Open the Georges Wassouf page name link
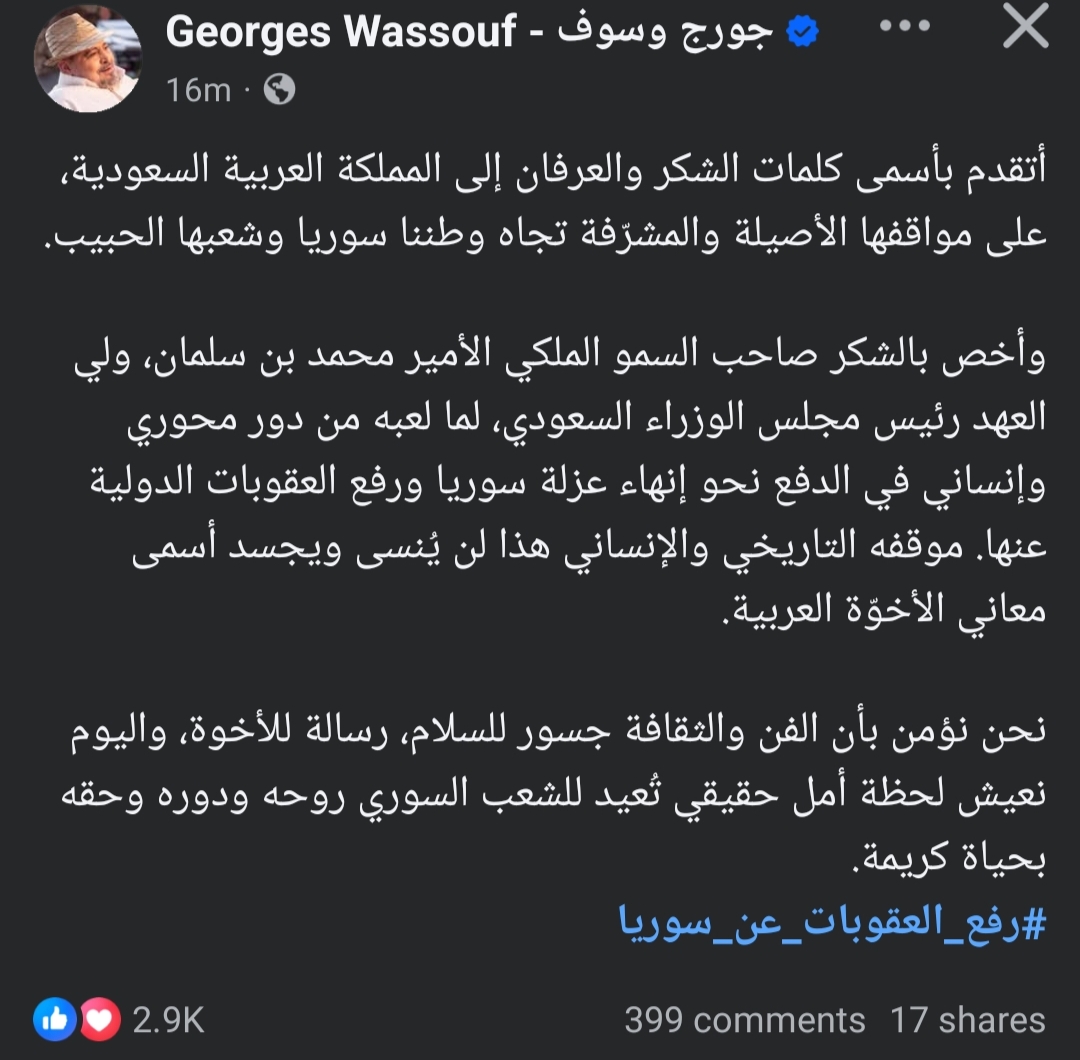Screen dimensions: 1080x1060 (470, 33)
